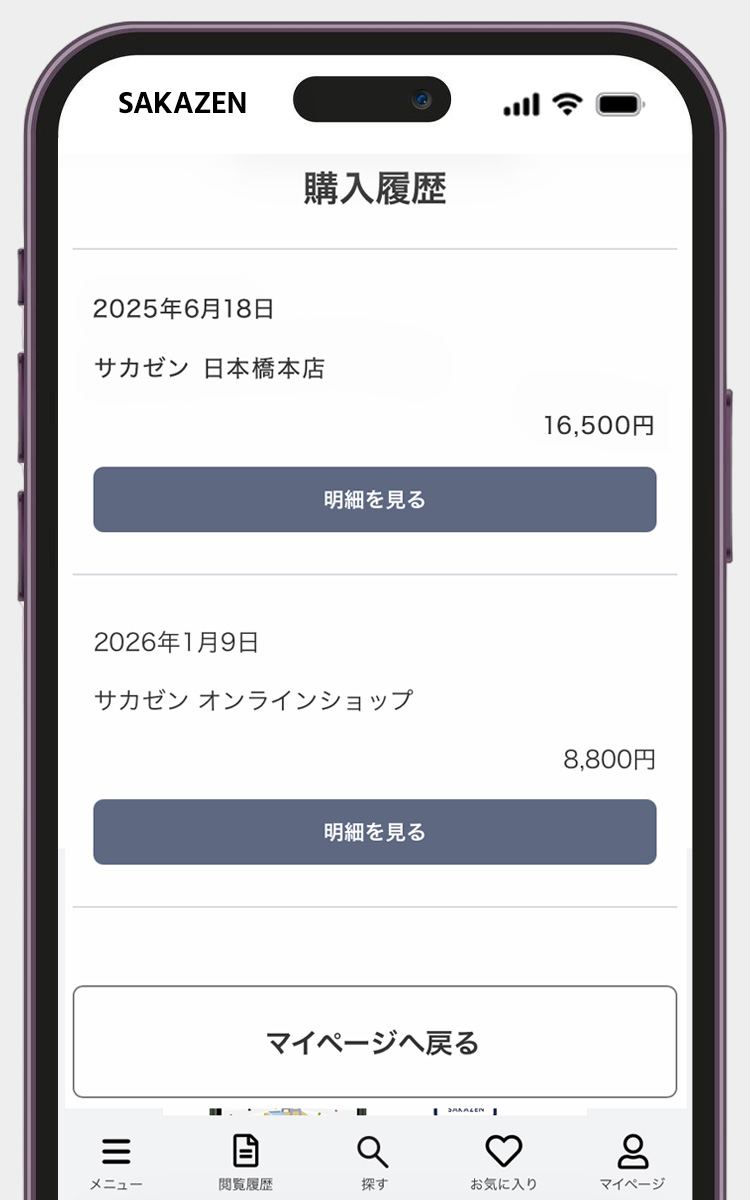View details for the 16,500円 purchase

coord(374,499)
